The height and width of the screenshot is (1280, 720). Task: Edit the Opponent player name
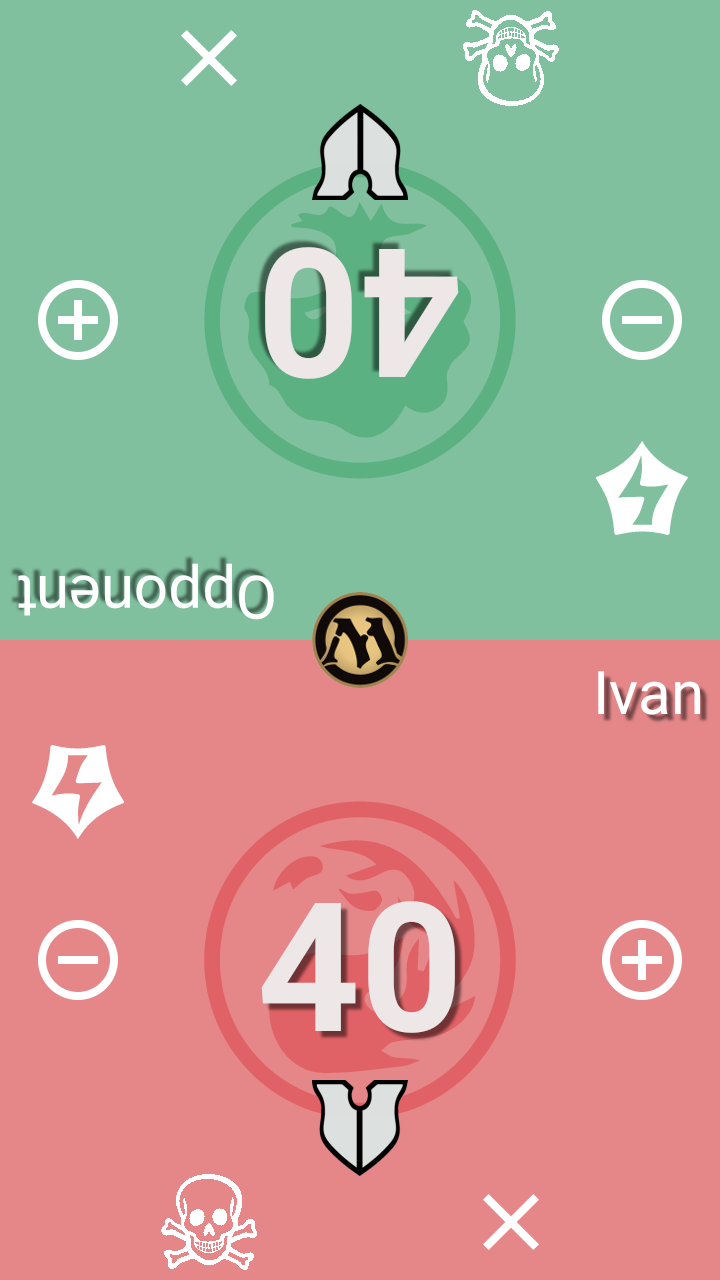[144, 590]
